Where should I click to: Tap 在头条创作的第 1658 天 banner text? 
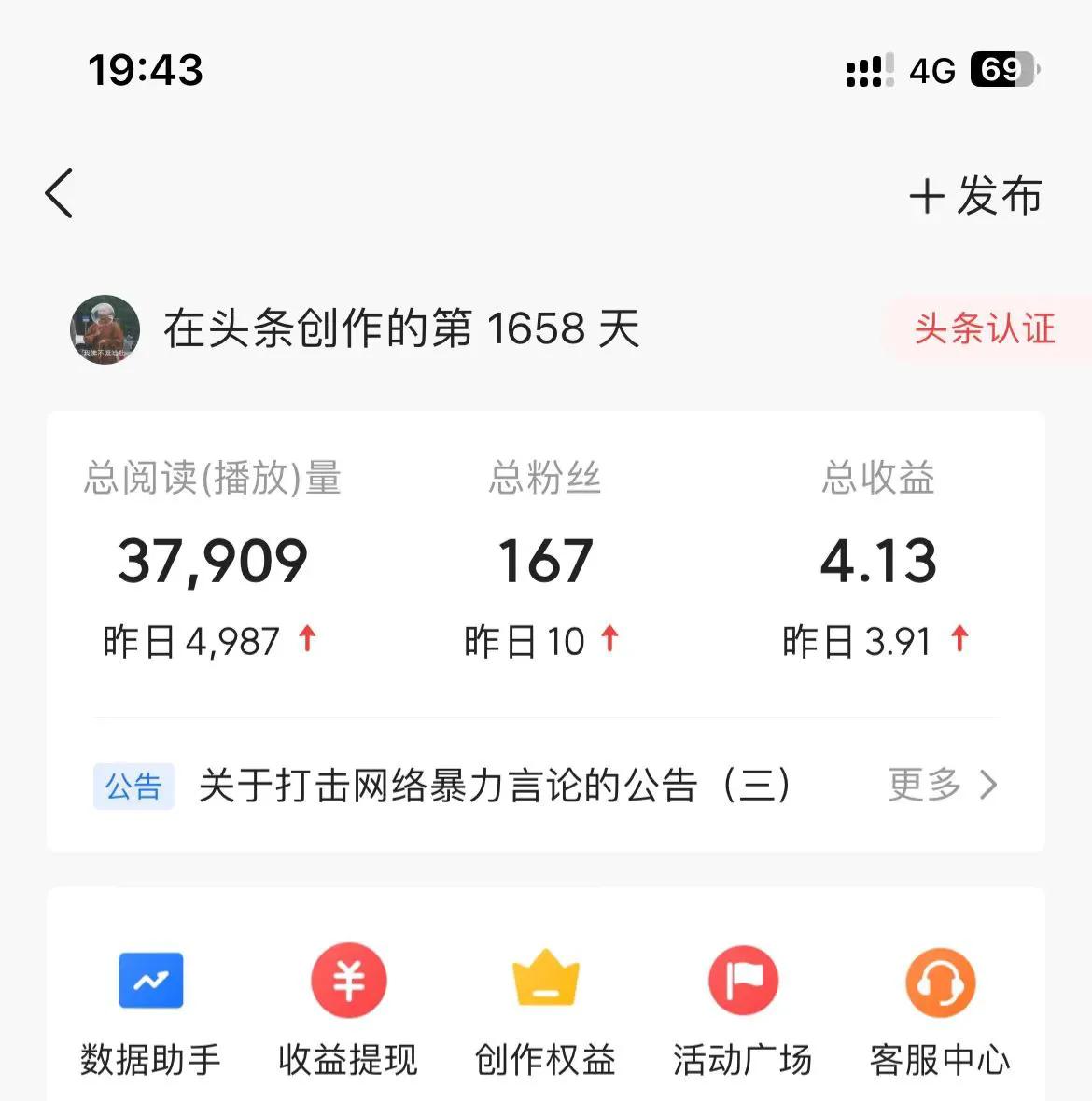[401, 328]
